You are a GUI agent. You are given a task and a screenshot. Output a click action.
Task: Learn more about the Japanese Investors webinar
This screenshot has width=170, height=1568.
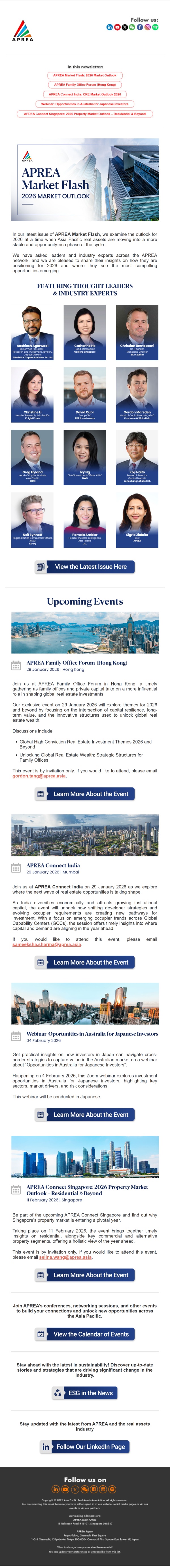point(85,1115)
